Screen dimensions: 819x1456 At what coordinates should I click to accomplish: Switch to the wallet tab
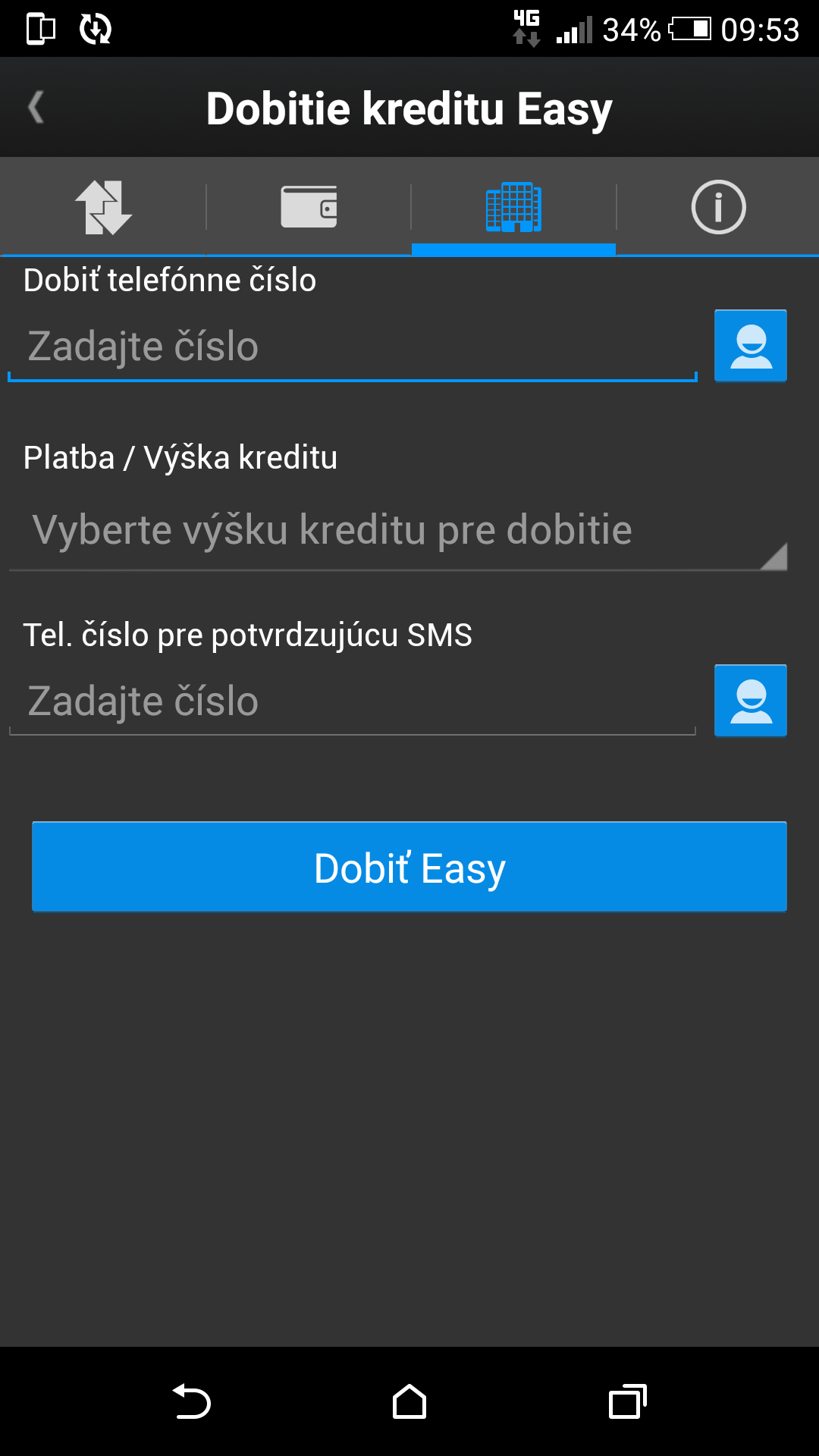[x=309, y=206]
